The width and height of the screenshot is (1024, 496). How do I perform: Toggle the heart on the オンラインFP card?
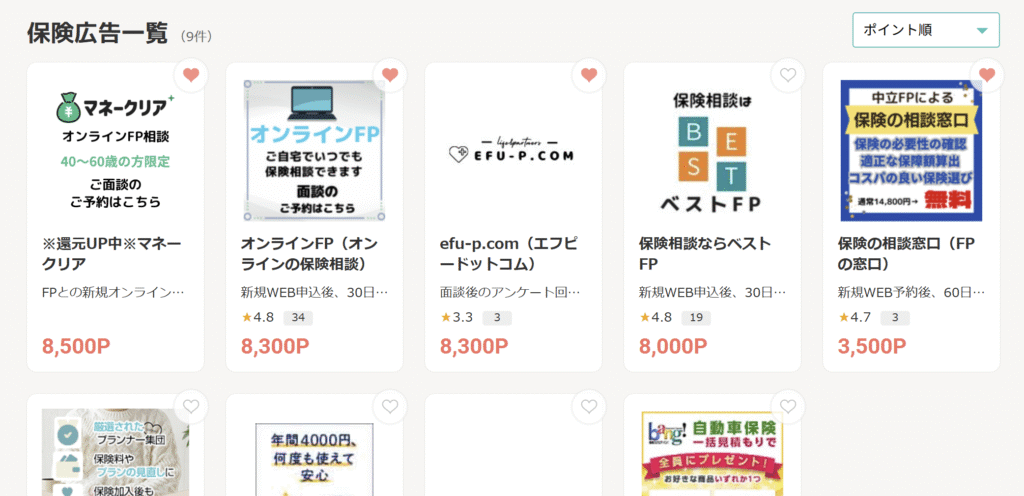coord(390,75)
